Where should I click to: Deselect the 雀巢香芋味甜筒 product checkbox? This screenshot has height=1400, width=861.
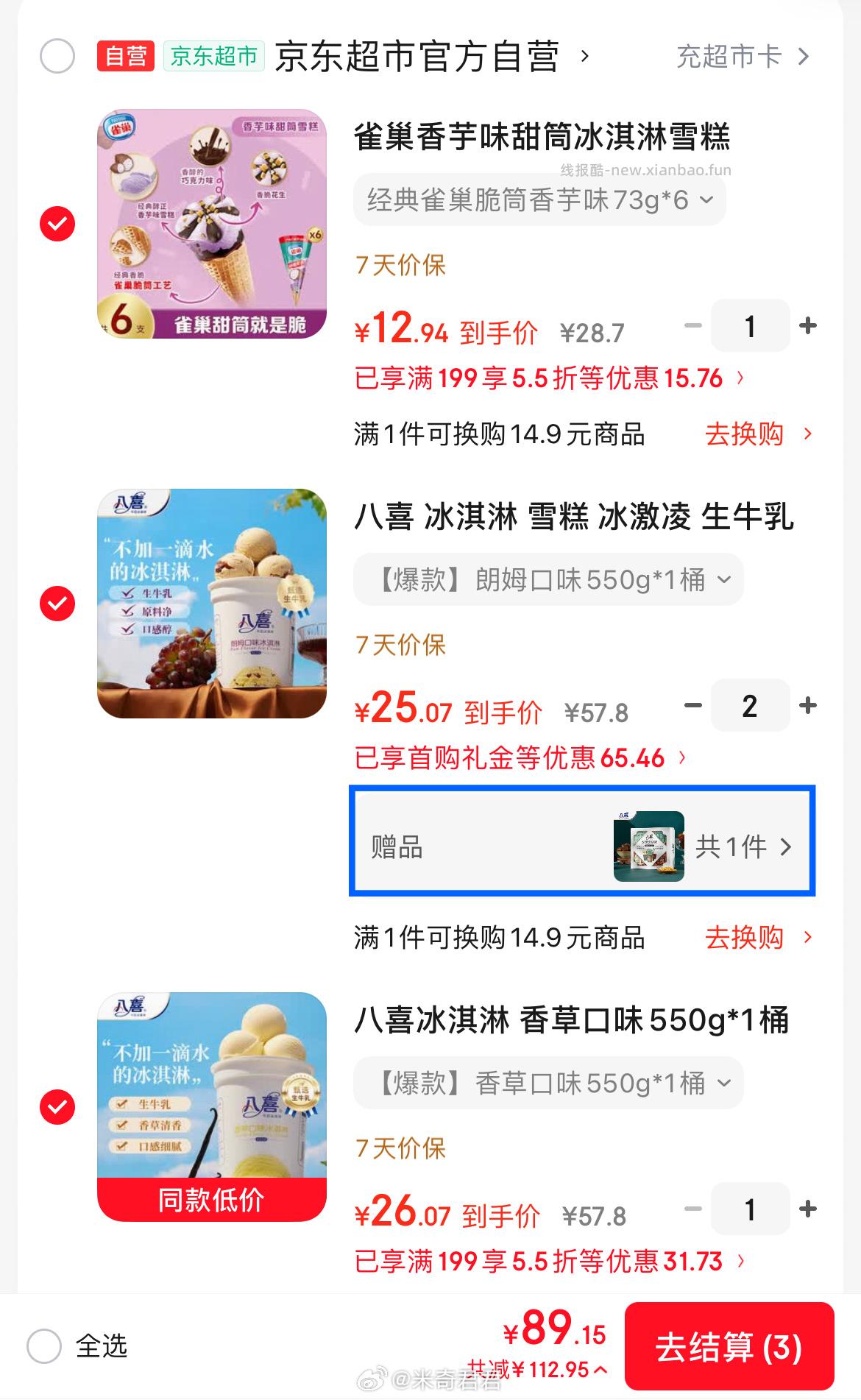click(56, 225)
